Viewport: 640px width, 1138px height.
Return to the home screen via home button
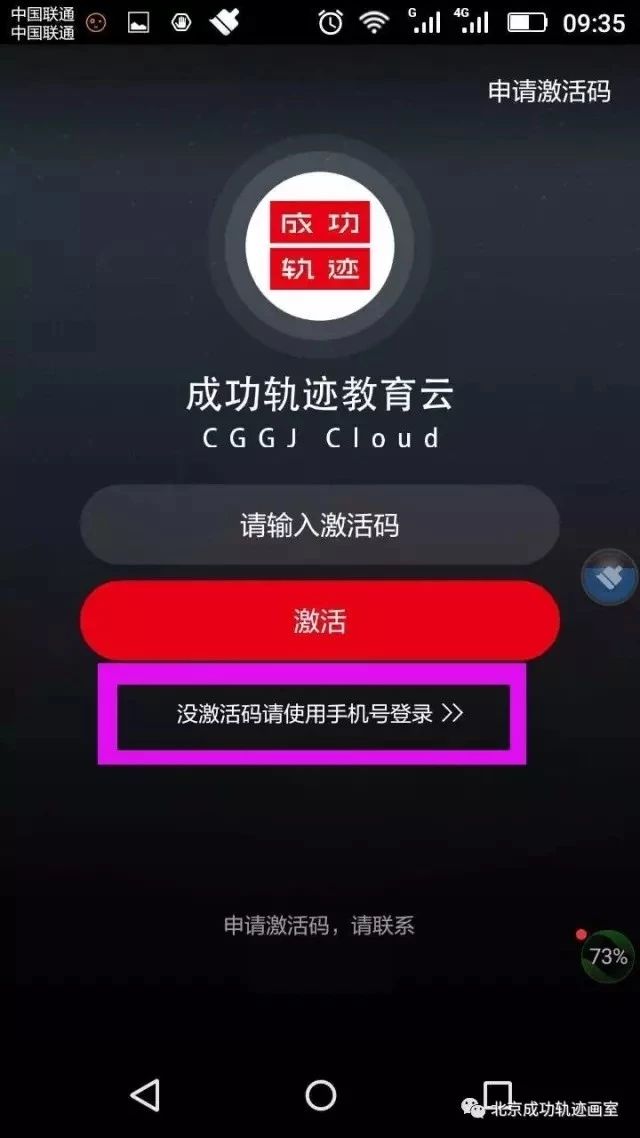pyautogui.click(x=320, y=1095)
